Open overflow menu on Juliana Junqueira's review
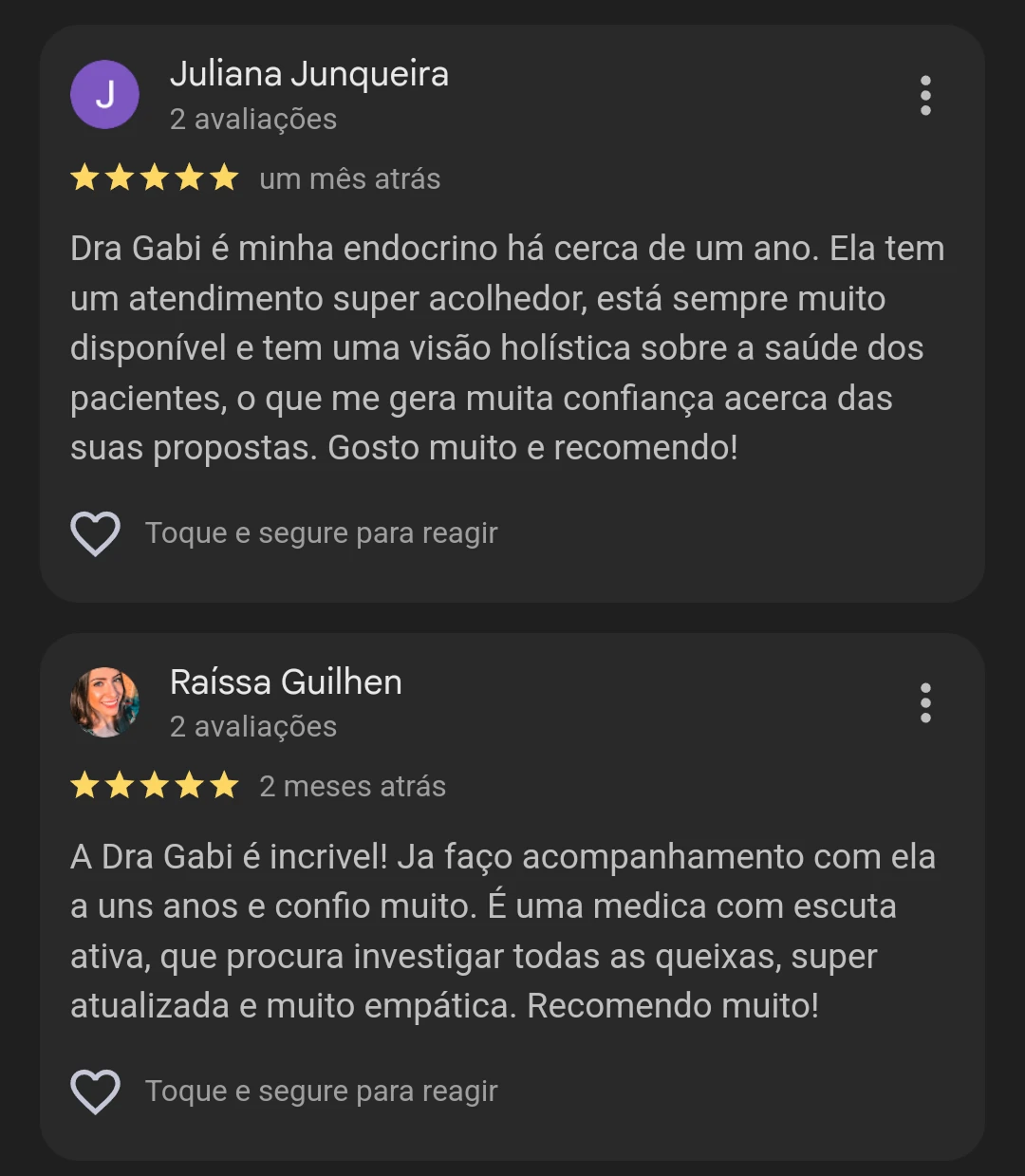 click(x=925, y=96)
